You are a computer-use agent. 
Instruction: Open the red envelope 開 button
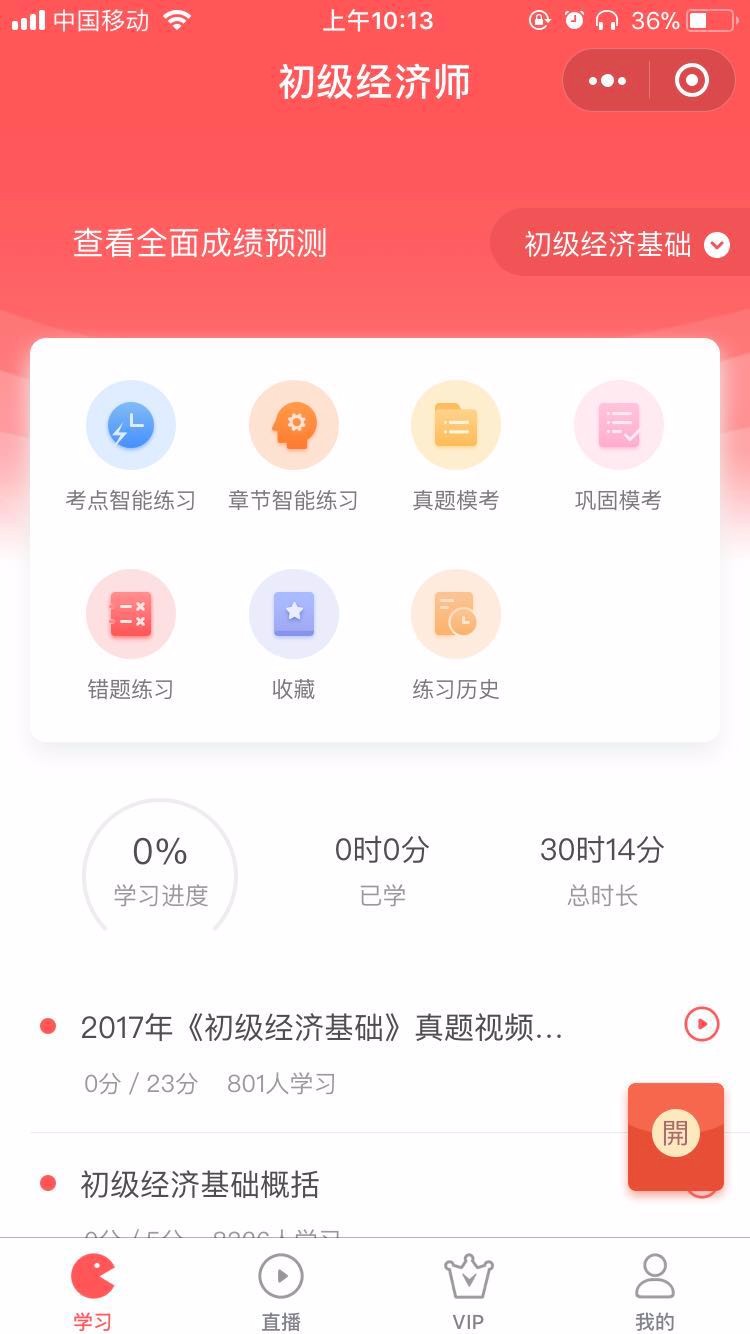676,1136
